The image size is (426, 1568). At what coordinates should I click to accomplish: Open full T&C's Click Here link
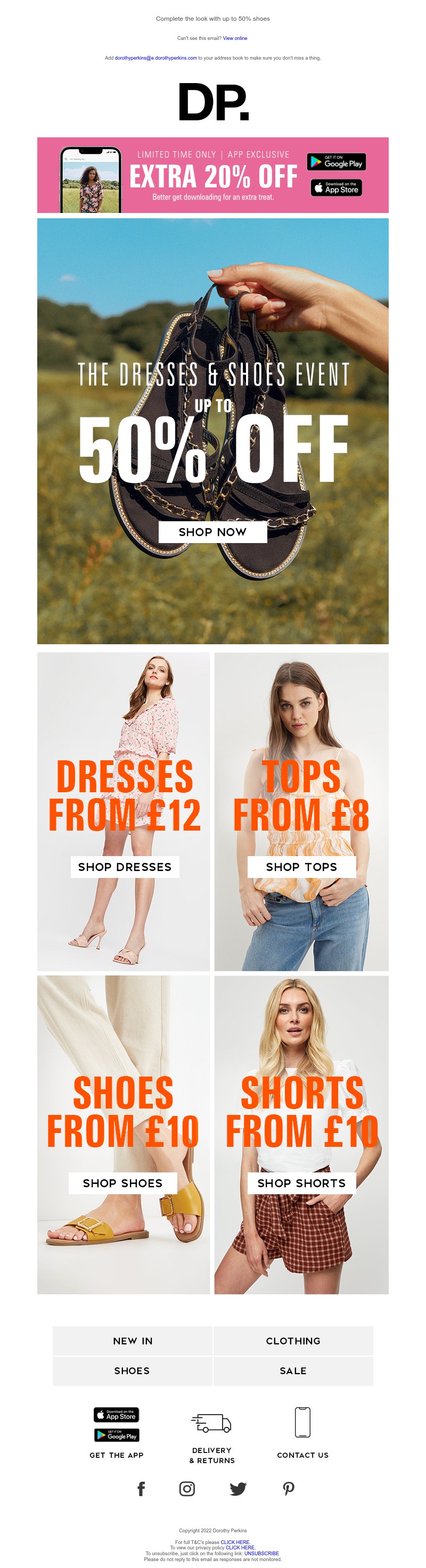235,1542
